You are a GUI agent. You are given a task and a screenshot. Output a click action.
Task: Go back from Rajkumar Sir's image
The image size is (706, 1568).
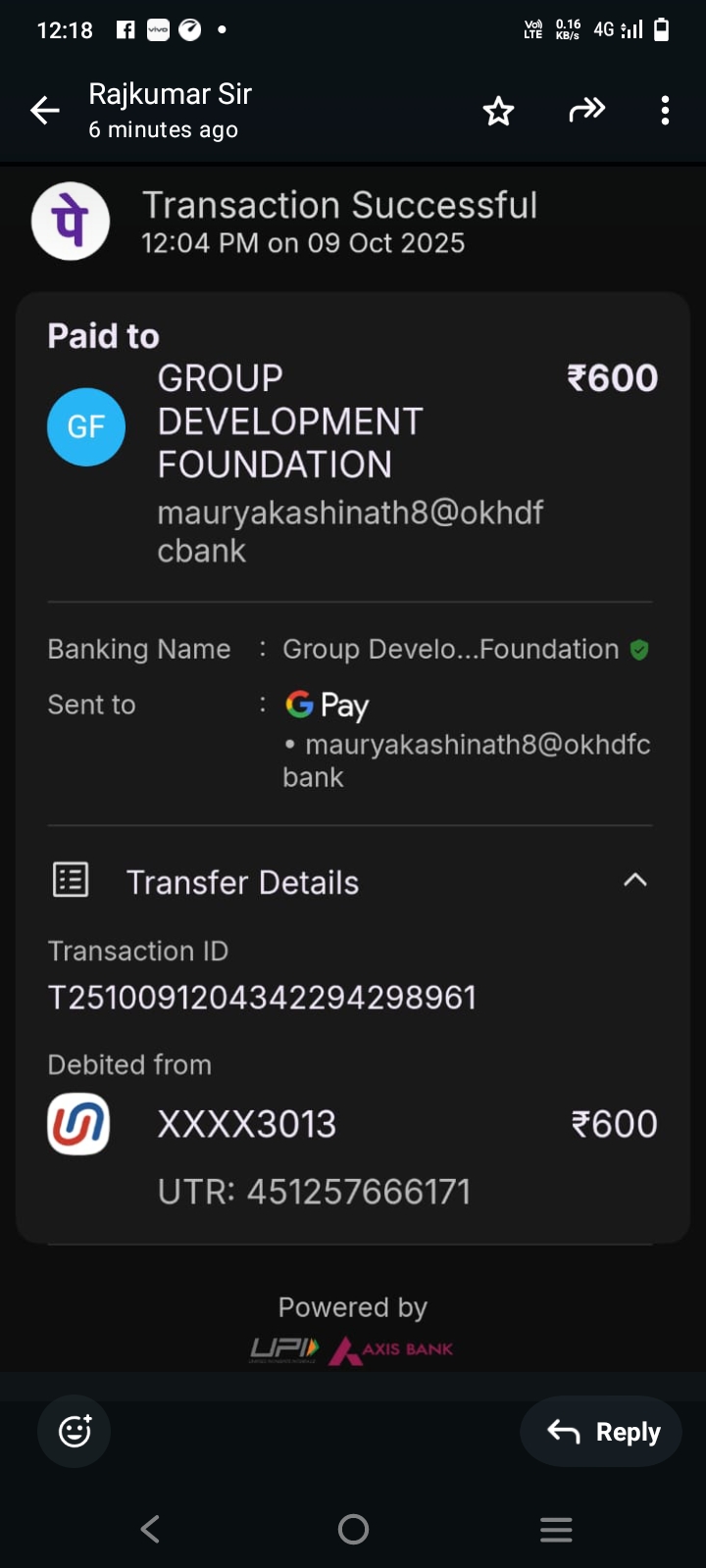(x=45, y=111)
